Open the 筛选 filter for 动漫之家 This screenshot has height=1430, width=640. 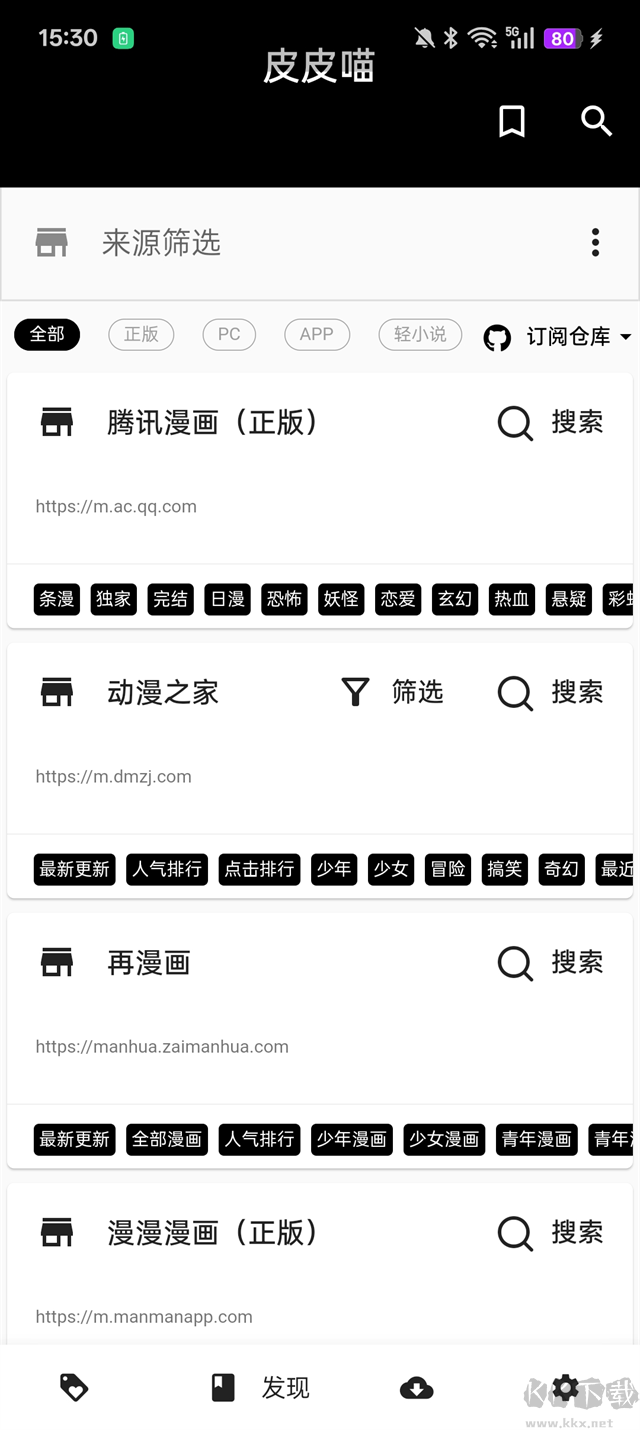(x=392, y=692)
